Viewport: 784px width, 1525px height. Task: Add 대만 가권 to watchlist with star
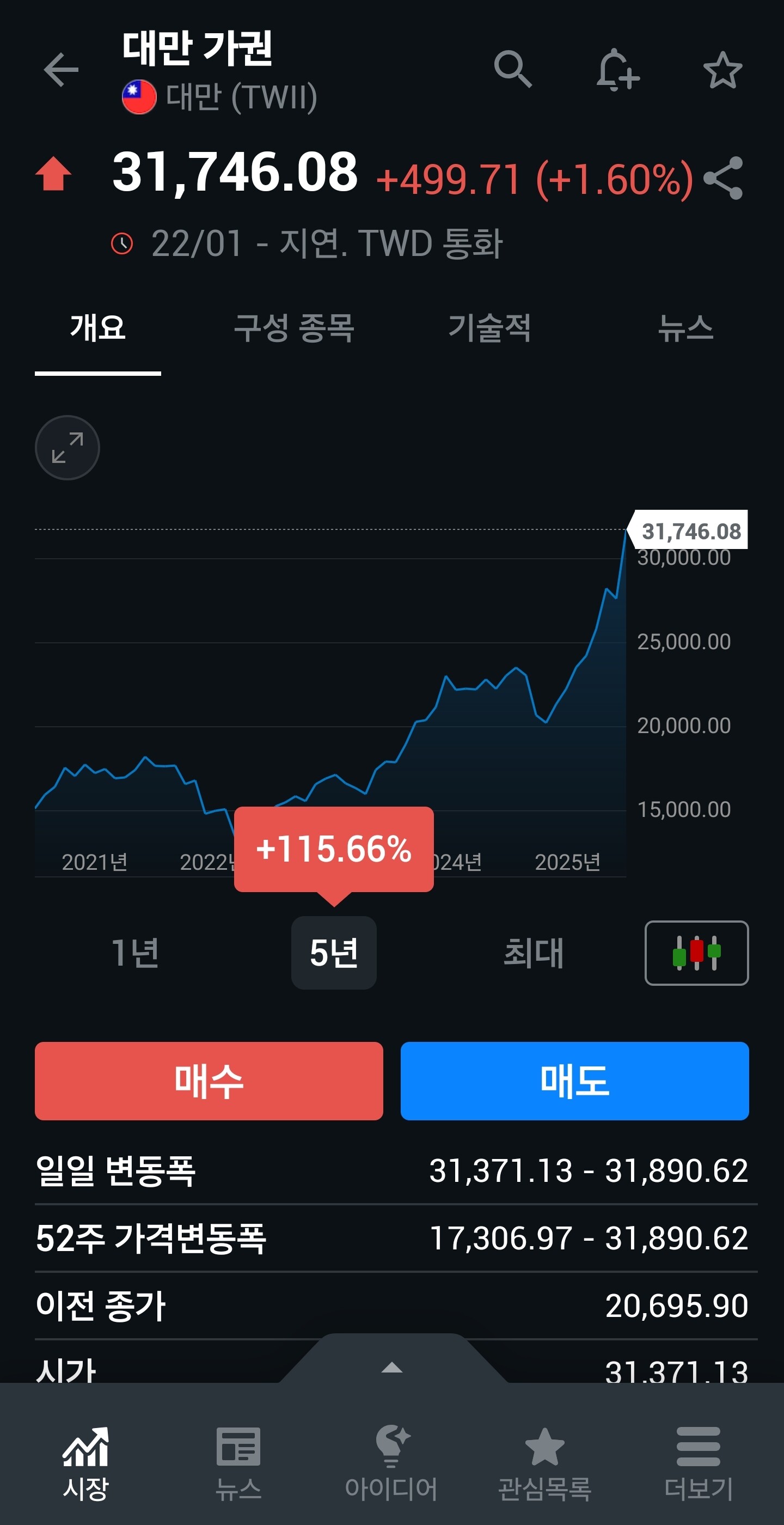click(x=722, y=70)
